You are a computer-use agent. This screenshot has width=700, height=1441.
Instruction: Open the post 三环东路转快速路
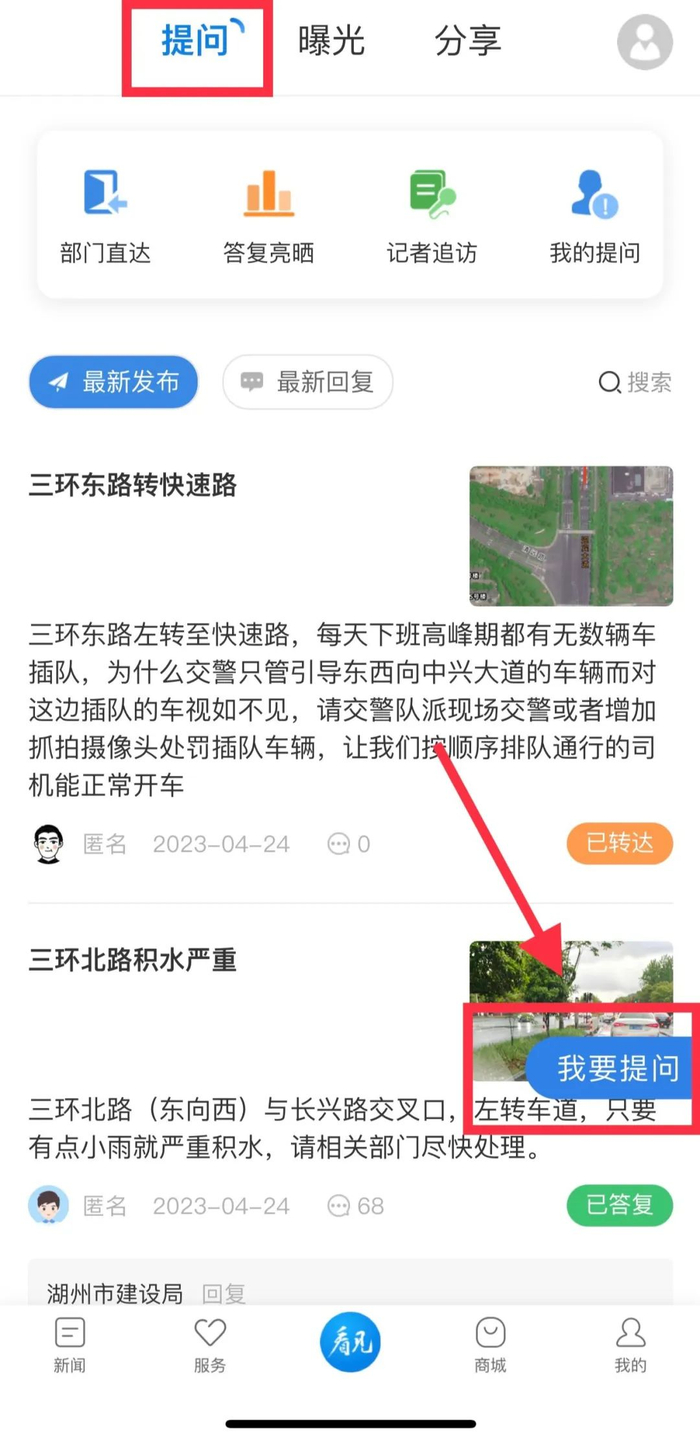(x=133, y=486)
